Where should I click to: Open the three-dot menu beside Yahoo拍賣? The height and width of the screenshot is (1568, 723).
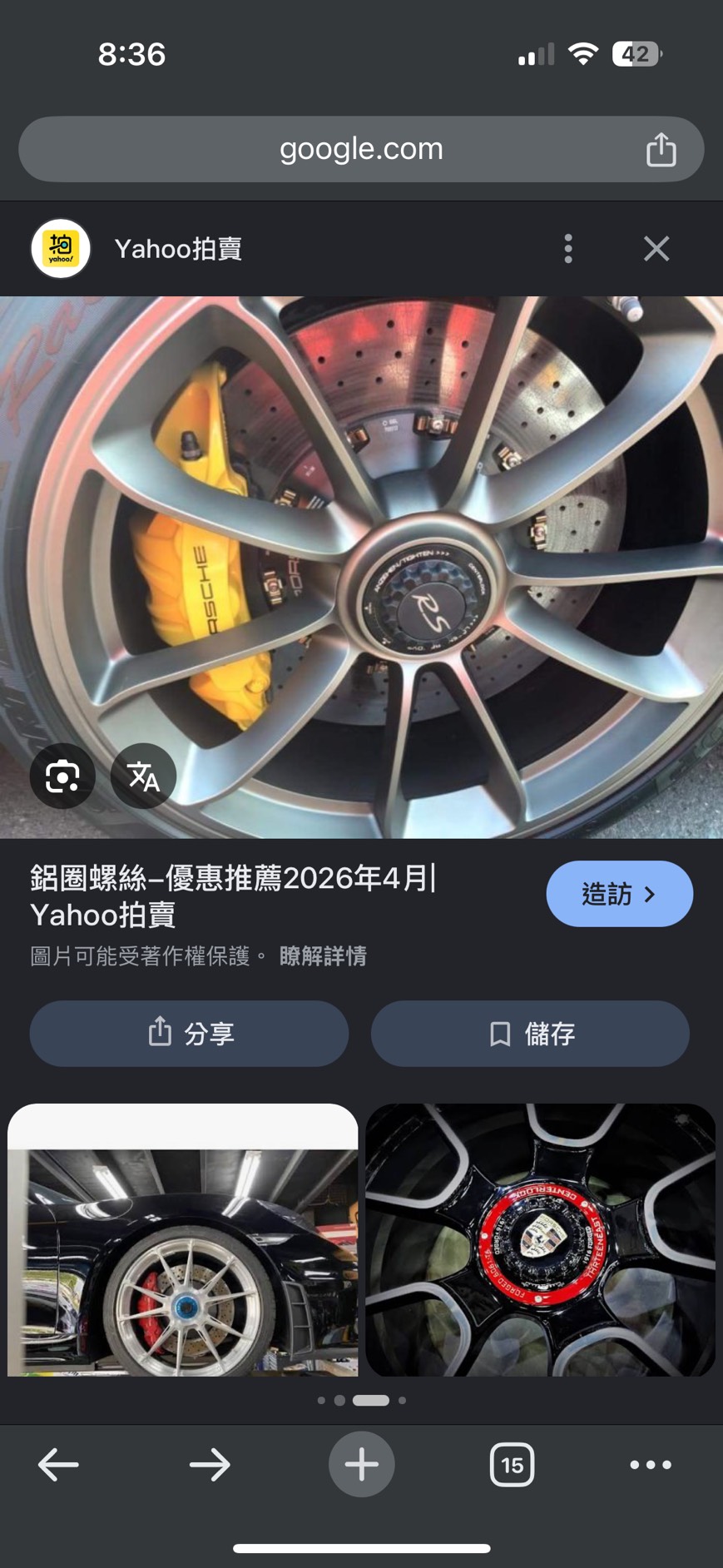(x=568, y=249)
